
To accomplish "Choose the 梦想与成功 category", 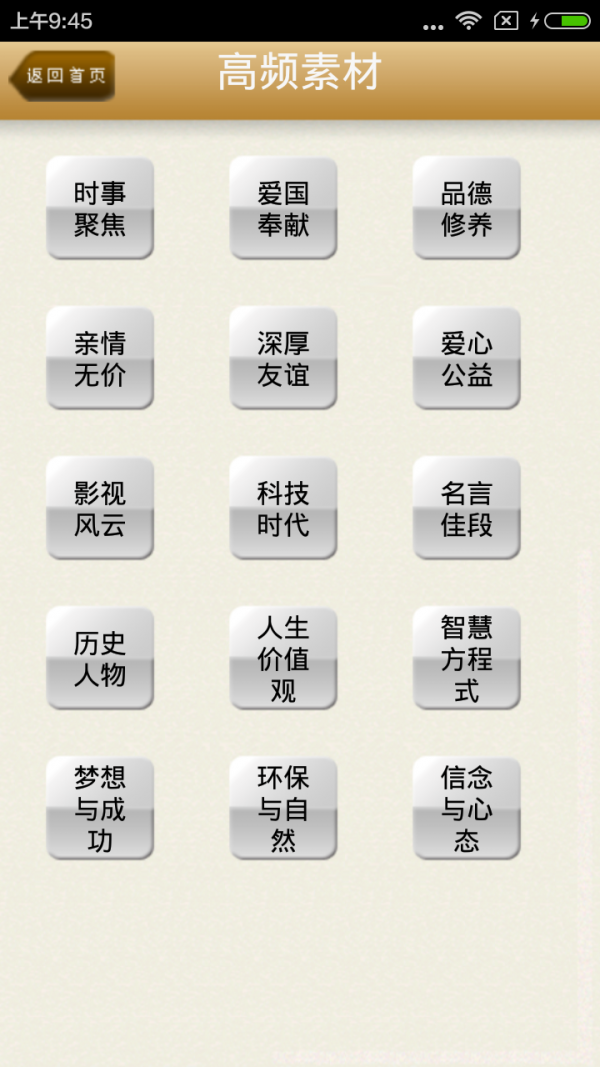I will coord(100,808).
